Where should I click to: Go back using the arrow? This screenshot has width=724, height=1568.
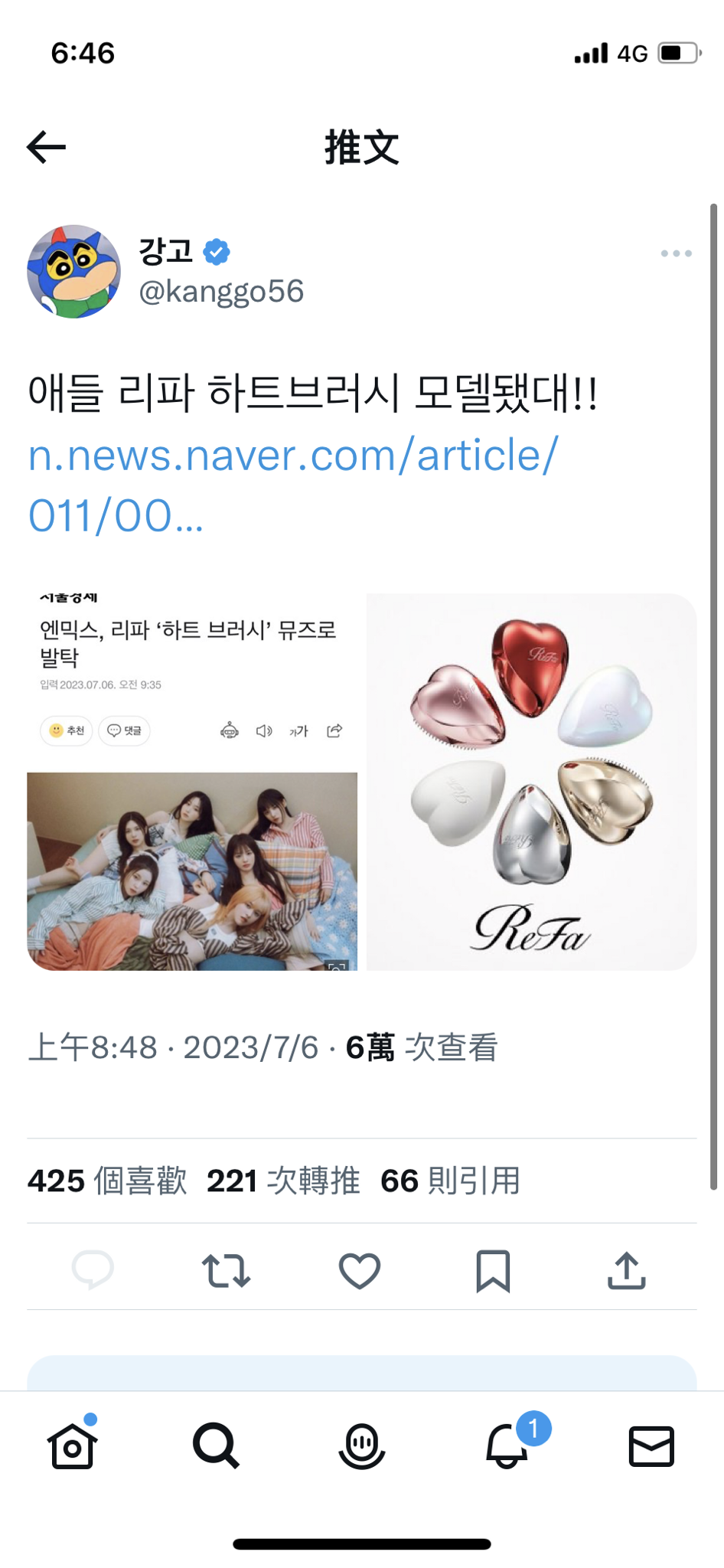point(46,147)
